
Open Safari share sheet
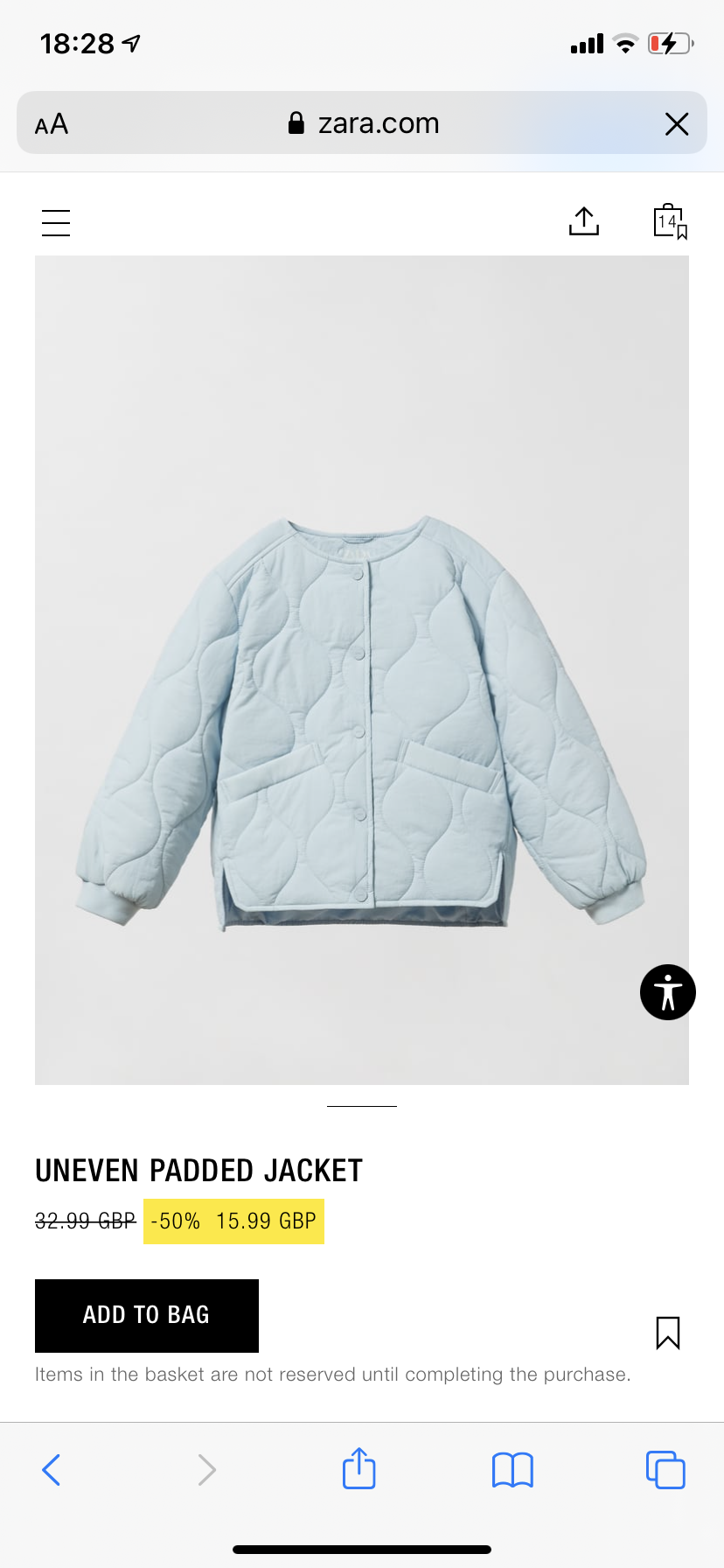[359, 1468]
